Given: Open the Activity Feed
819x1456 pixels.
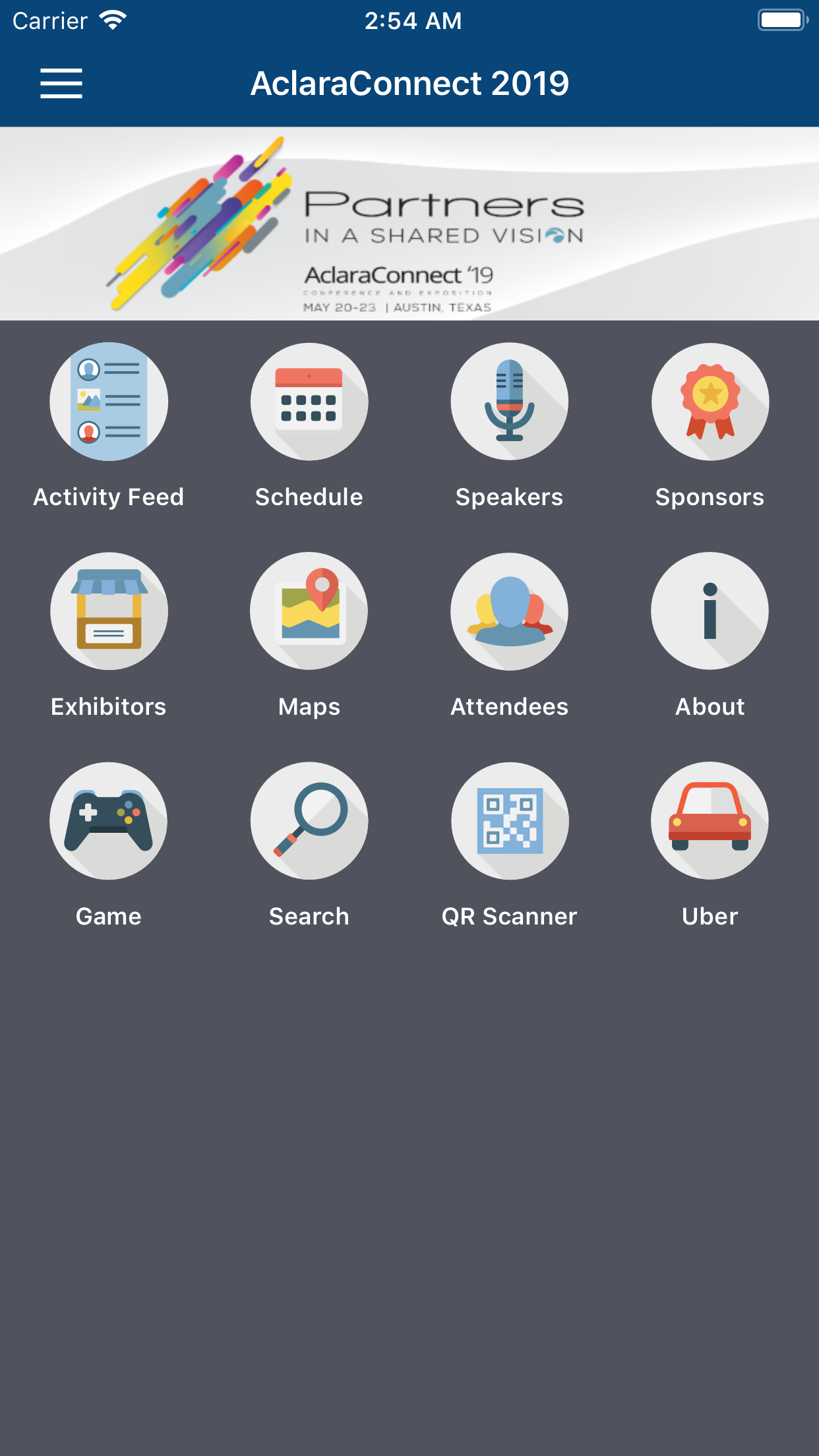Looking at the screenshot, I should point(109,402).
